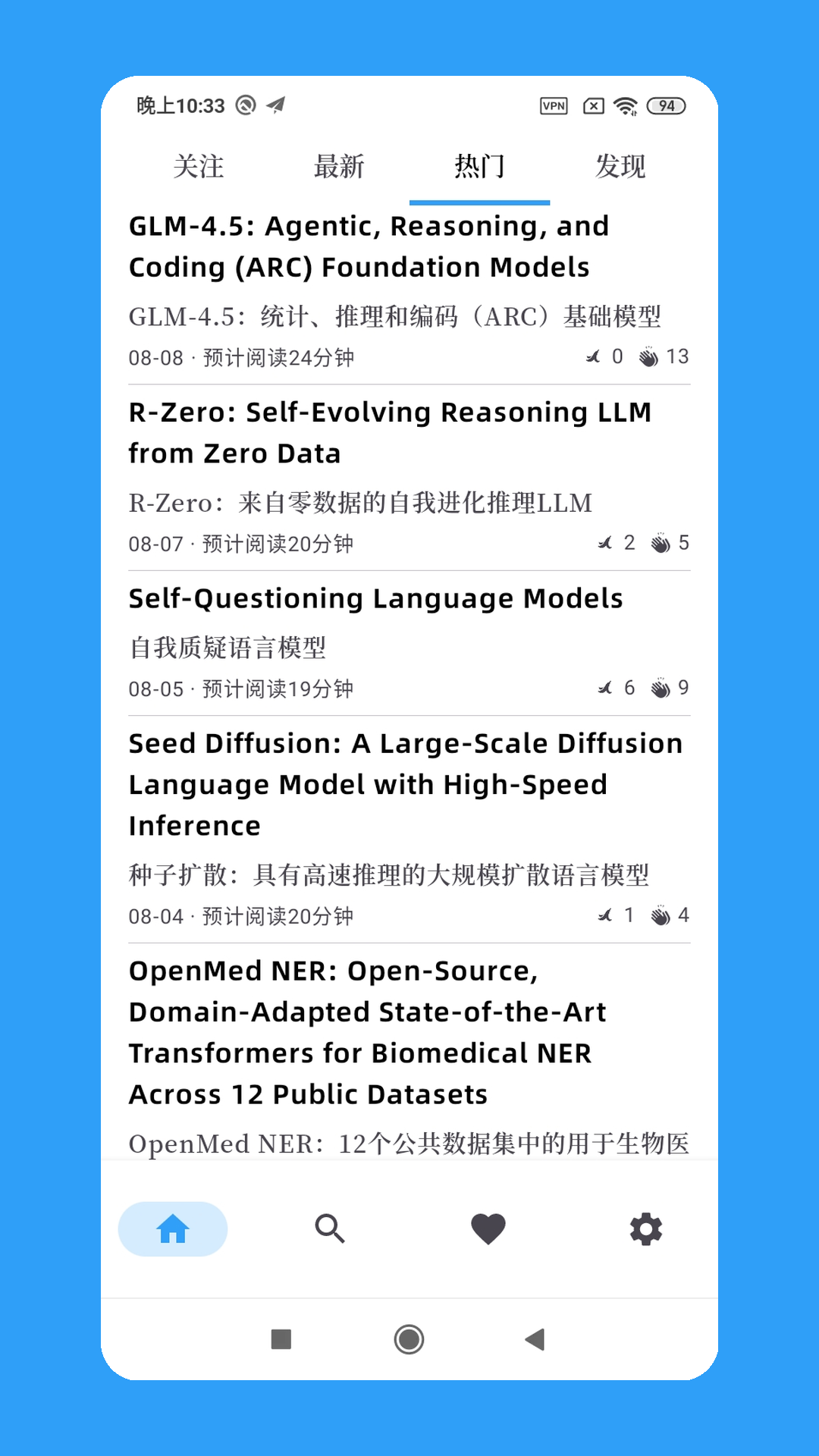Tap the clap icon on Seed Diffusion article
The image size is (819, 1456).
[661, 915]
